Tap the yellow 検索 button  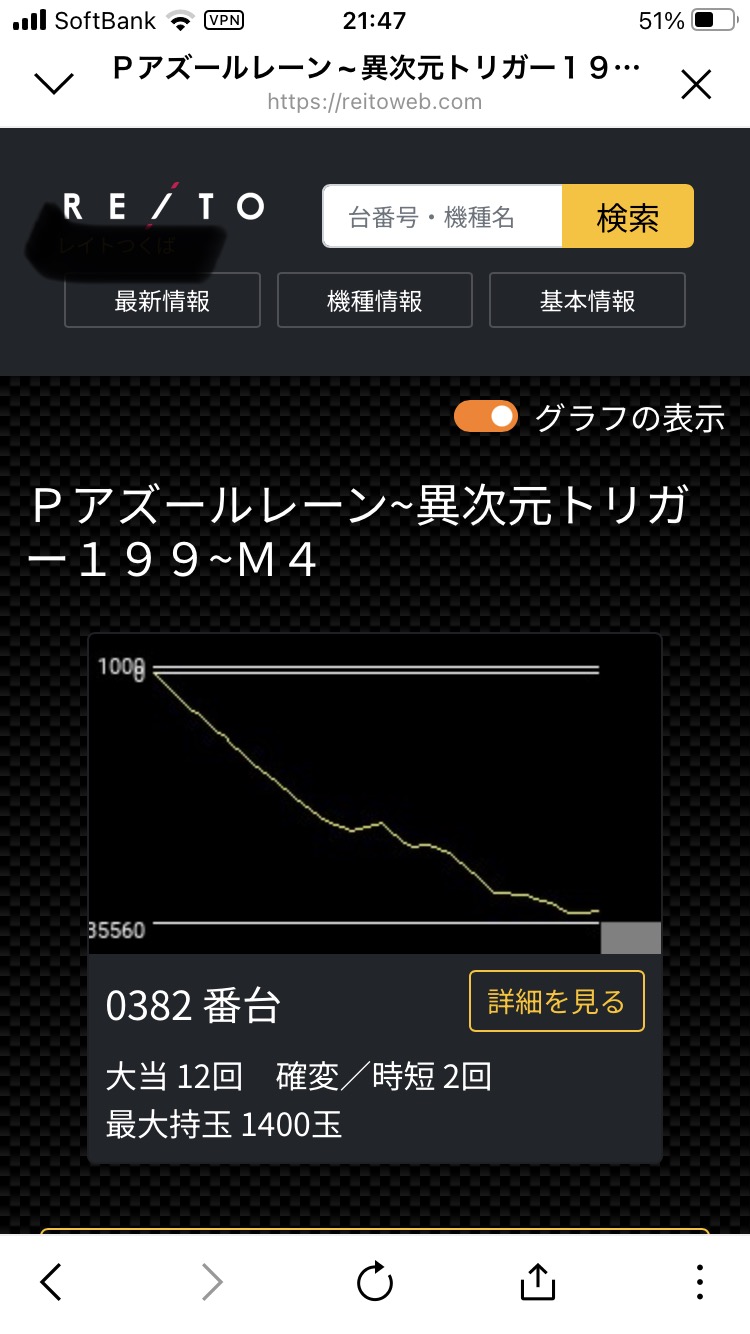[627, 216]
